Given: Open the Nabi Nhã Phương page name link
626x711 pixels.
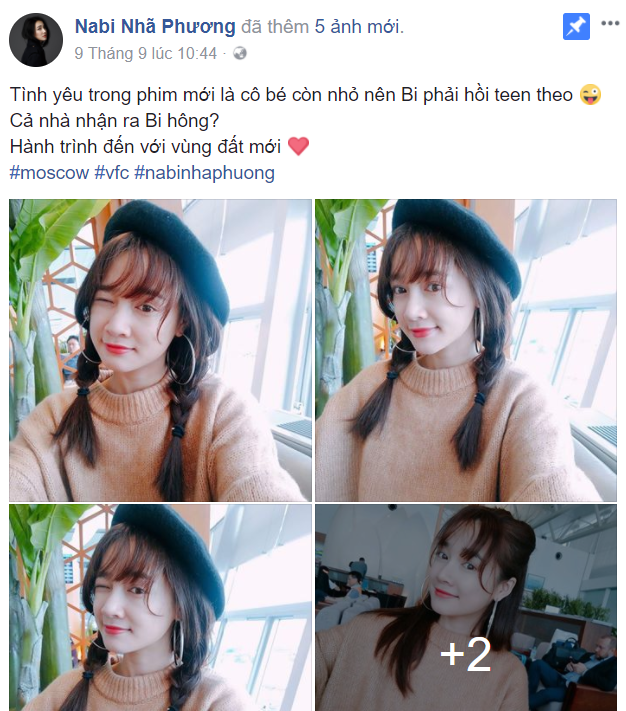Looking at the screenshot, I should click(154, 27).
